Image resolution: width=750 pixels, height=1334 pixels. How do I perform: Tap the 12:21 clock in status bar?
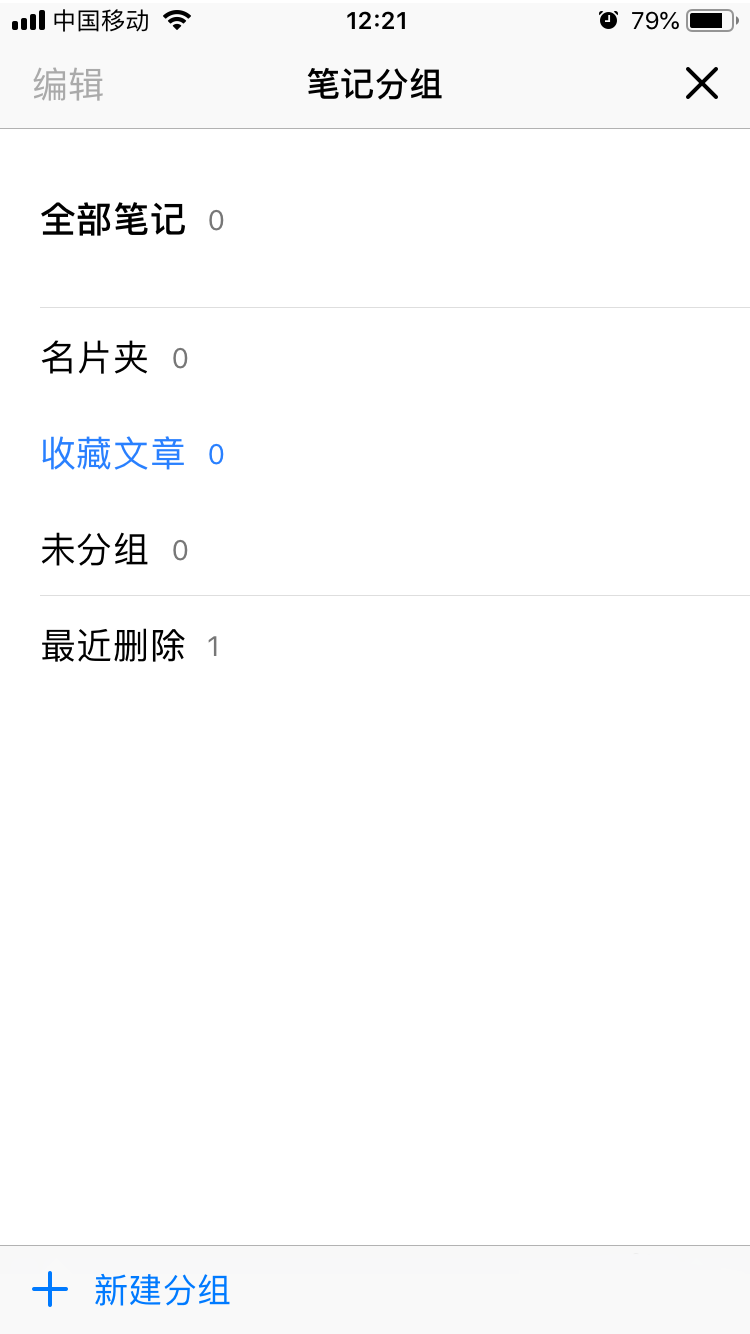click(375, 20)
